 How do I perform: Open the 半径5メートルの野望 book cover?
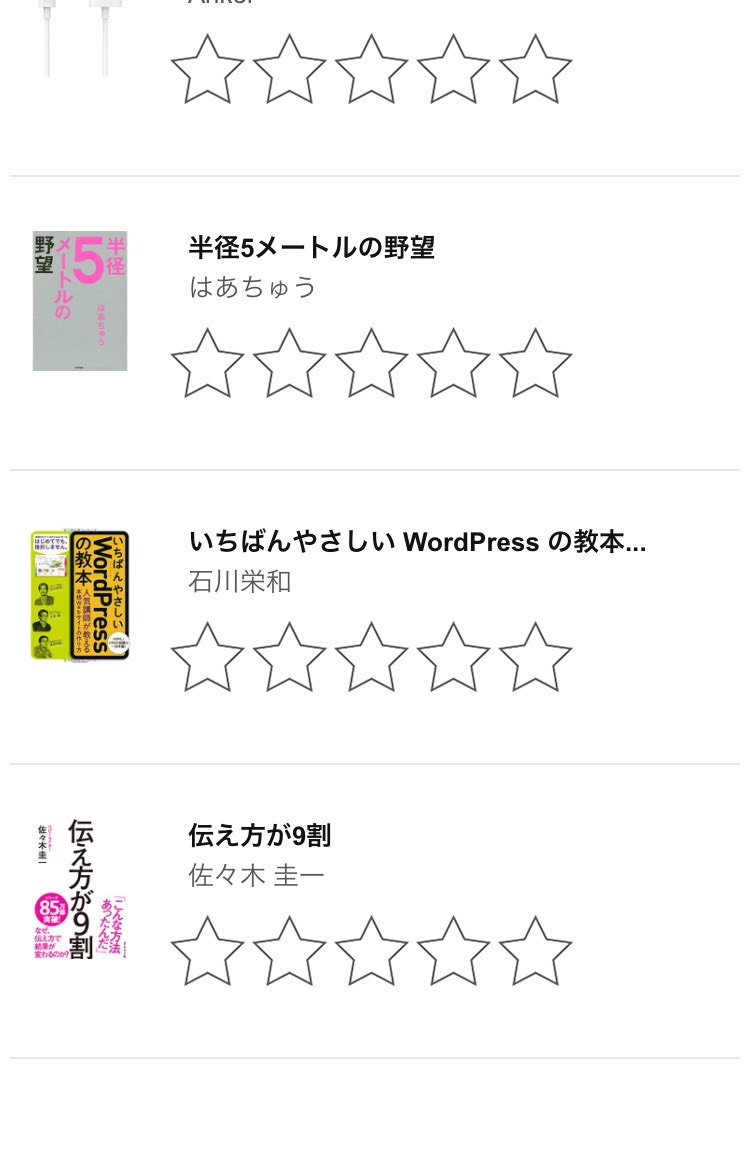(80, 301)
